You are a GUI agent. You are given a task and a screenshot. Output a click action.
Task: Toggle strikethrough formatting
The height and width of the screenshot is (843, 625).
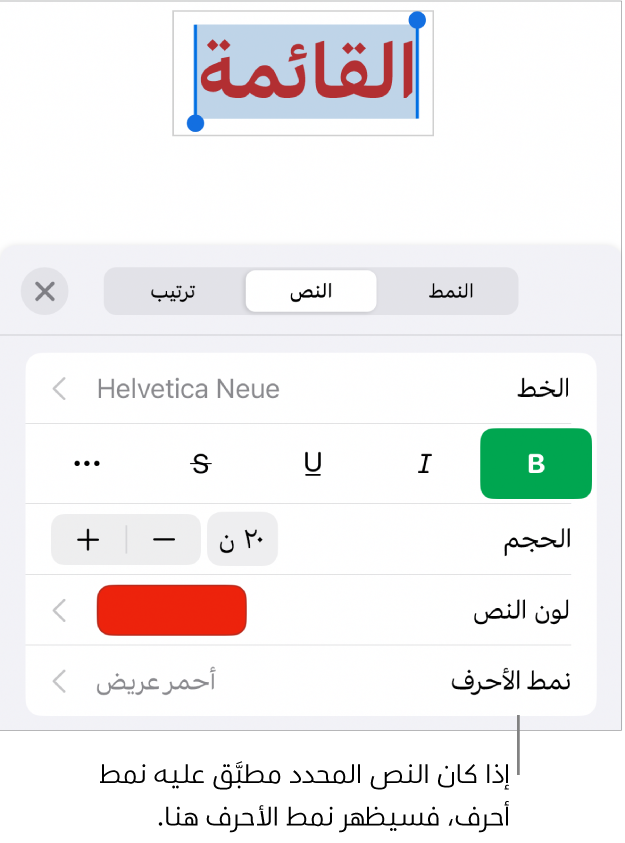coord(200,463)
